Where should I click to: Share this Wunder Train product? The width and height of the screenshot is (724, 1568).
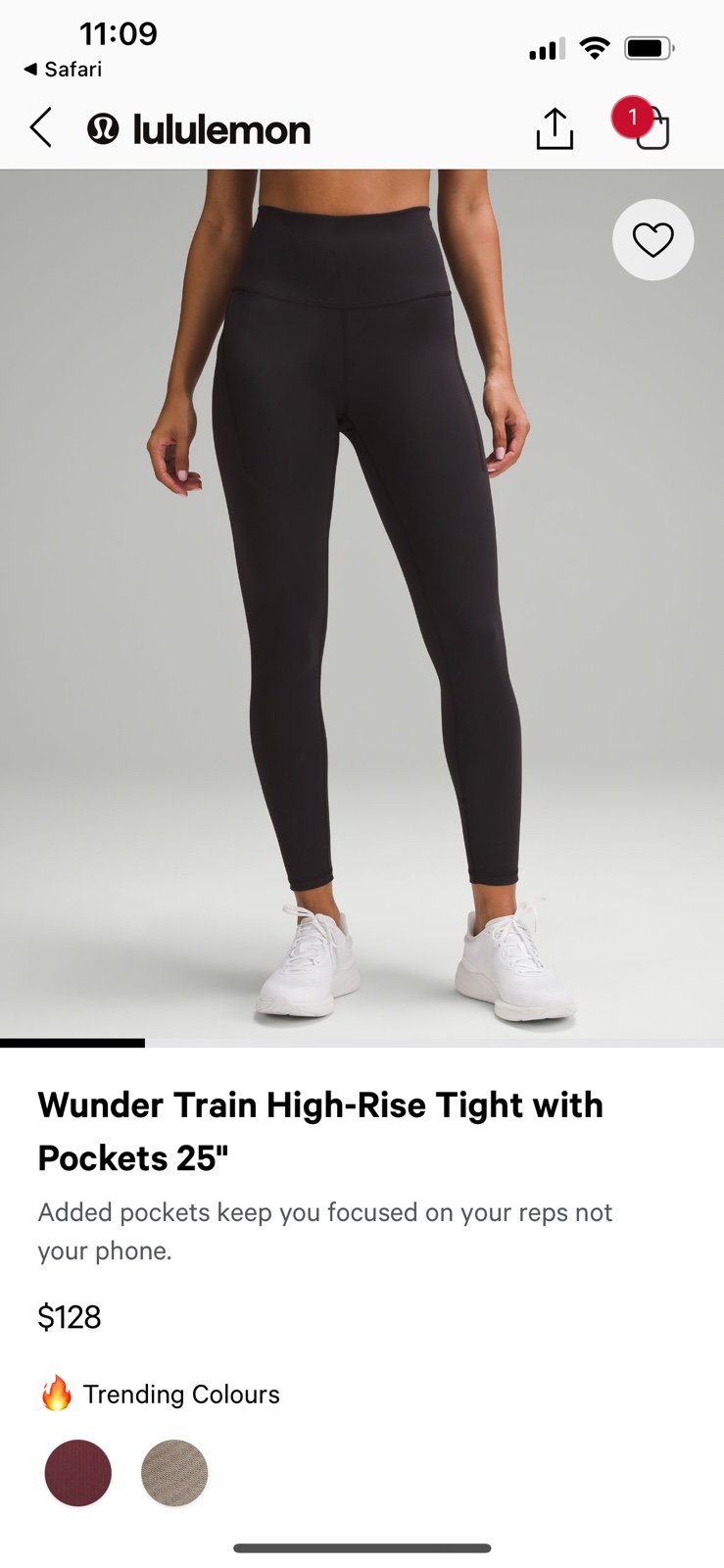point(555,128)
